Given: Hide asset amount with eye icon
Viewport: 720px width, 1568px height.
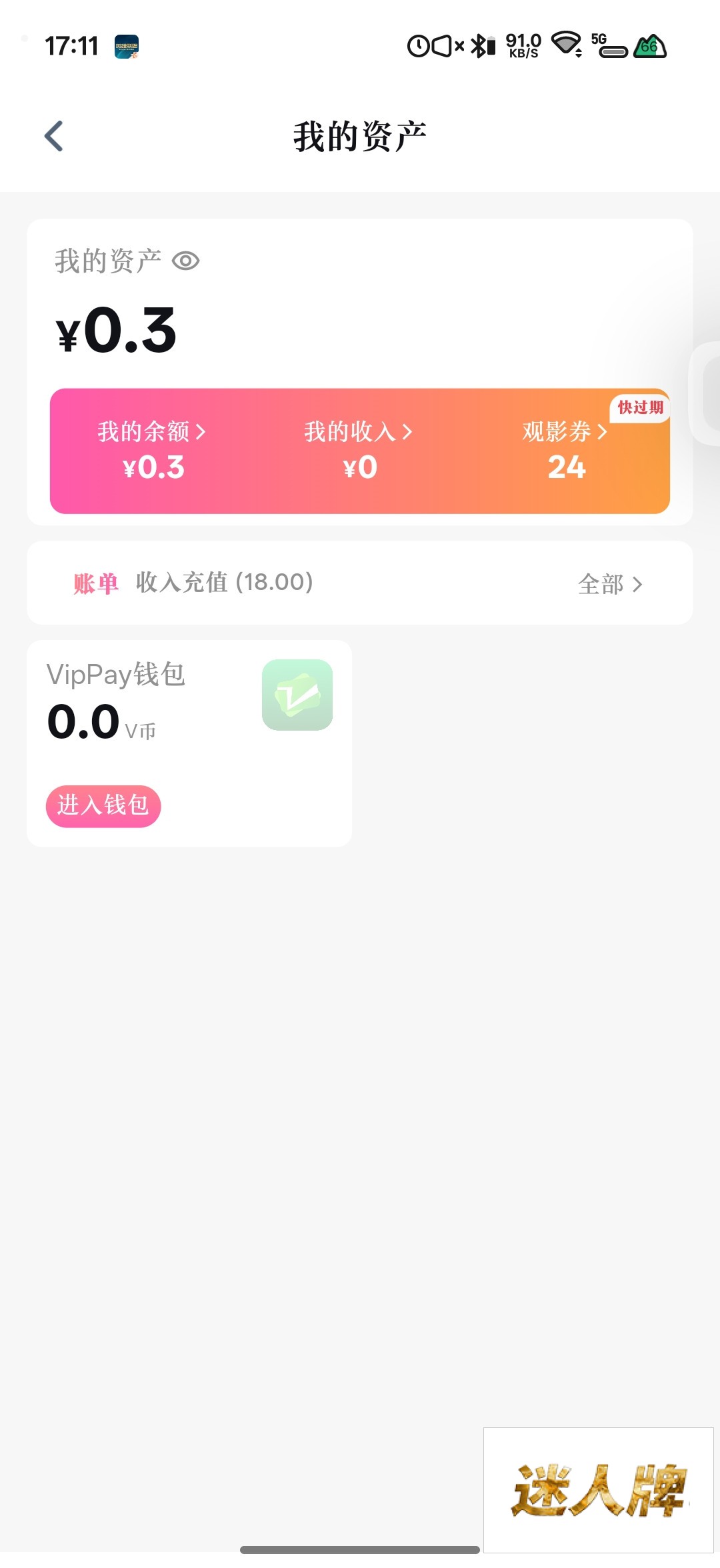Looking at the screenshot, I should point(185,261).
